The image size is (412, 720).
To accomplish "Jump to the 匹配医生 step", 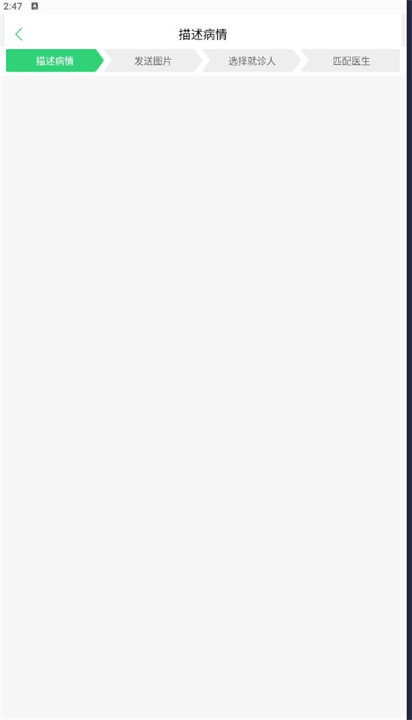I will [351, 61].
